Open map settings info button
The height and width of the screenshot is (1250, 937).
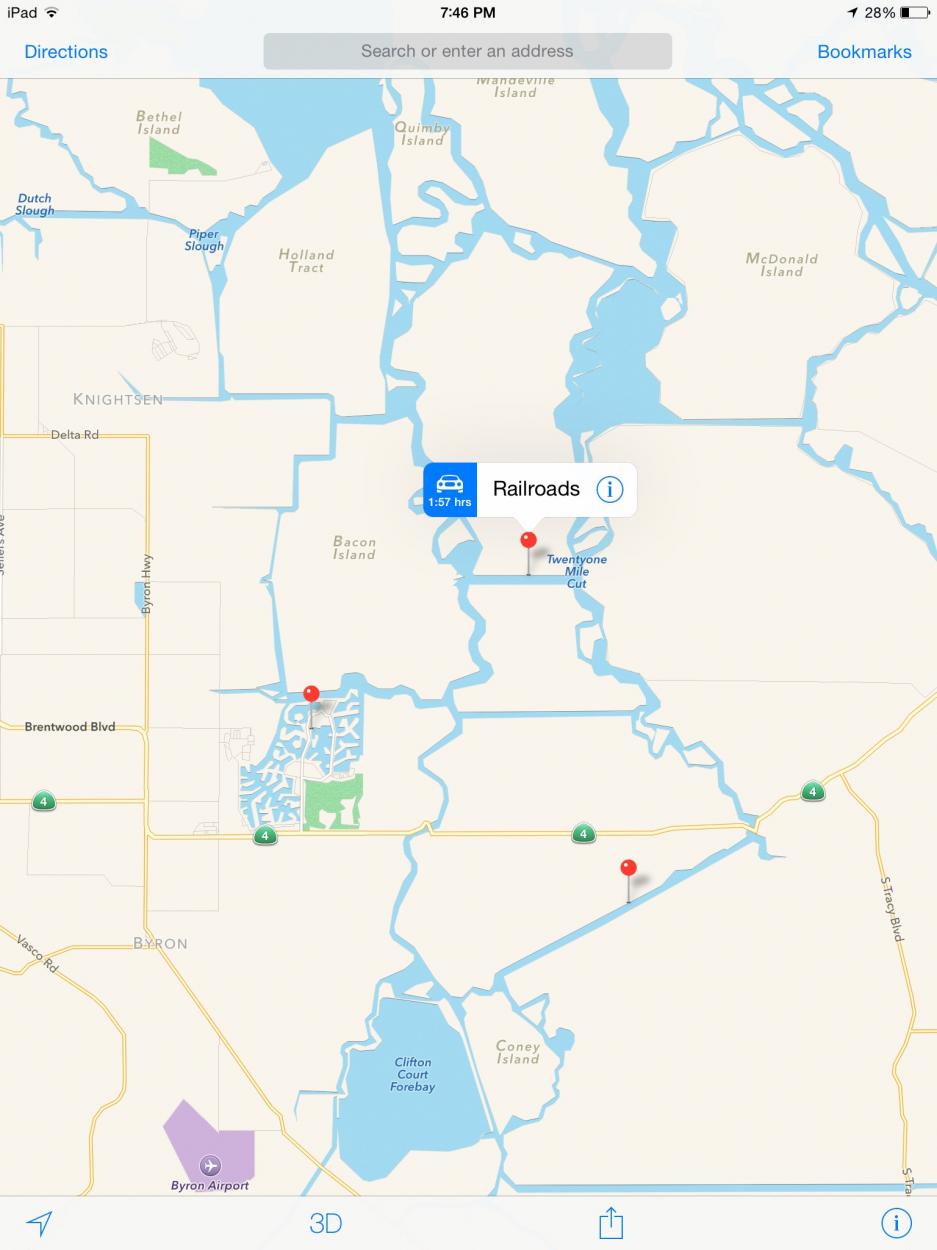coord(895,1222)
